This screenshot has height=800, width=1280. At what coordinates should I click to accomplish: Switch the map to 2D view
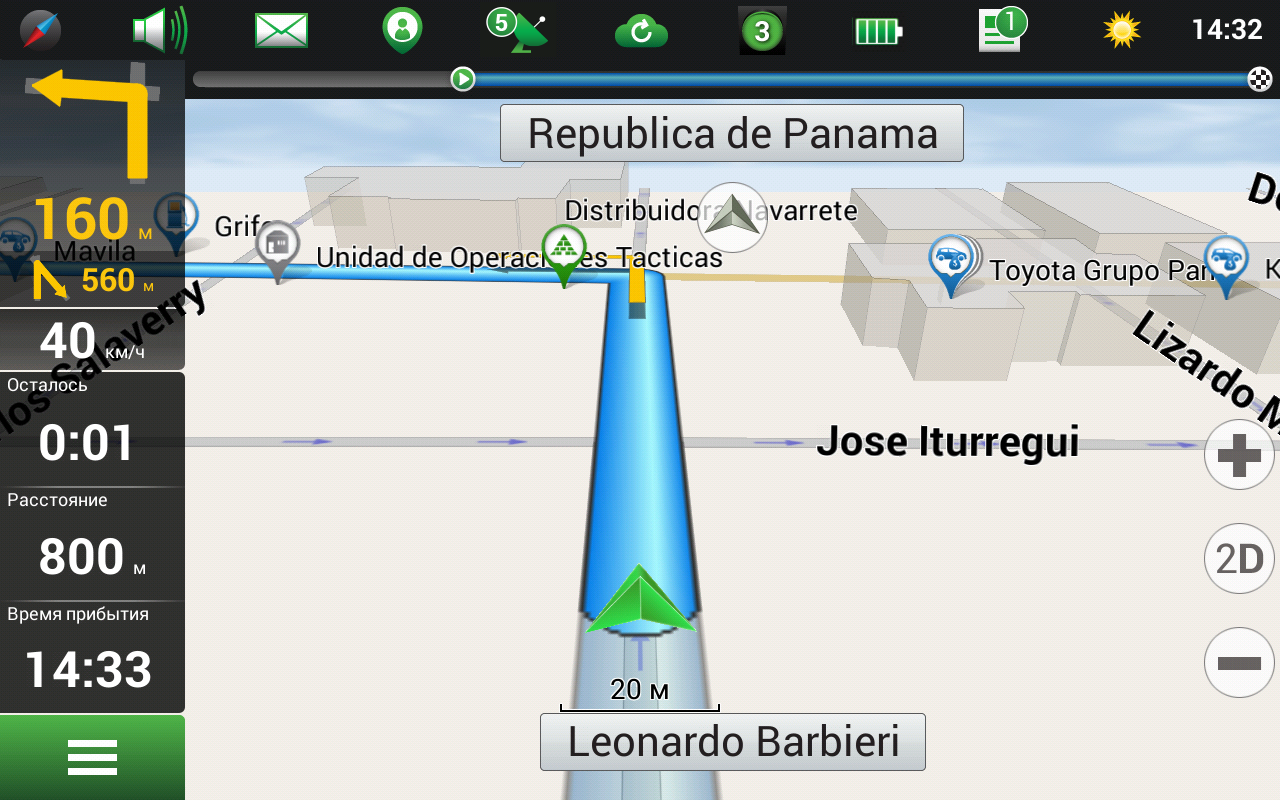point(1239,558)
